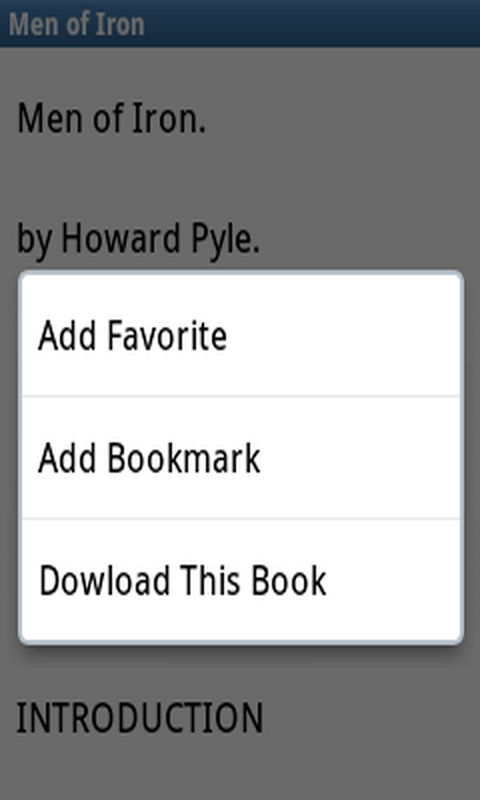The width and height of the screenshot is (480, 800).
Task: Select Add Favorite in the popup menu
Action: [240, 336]
